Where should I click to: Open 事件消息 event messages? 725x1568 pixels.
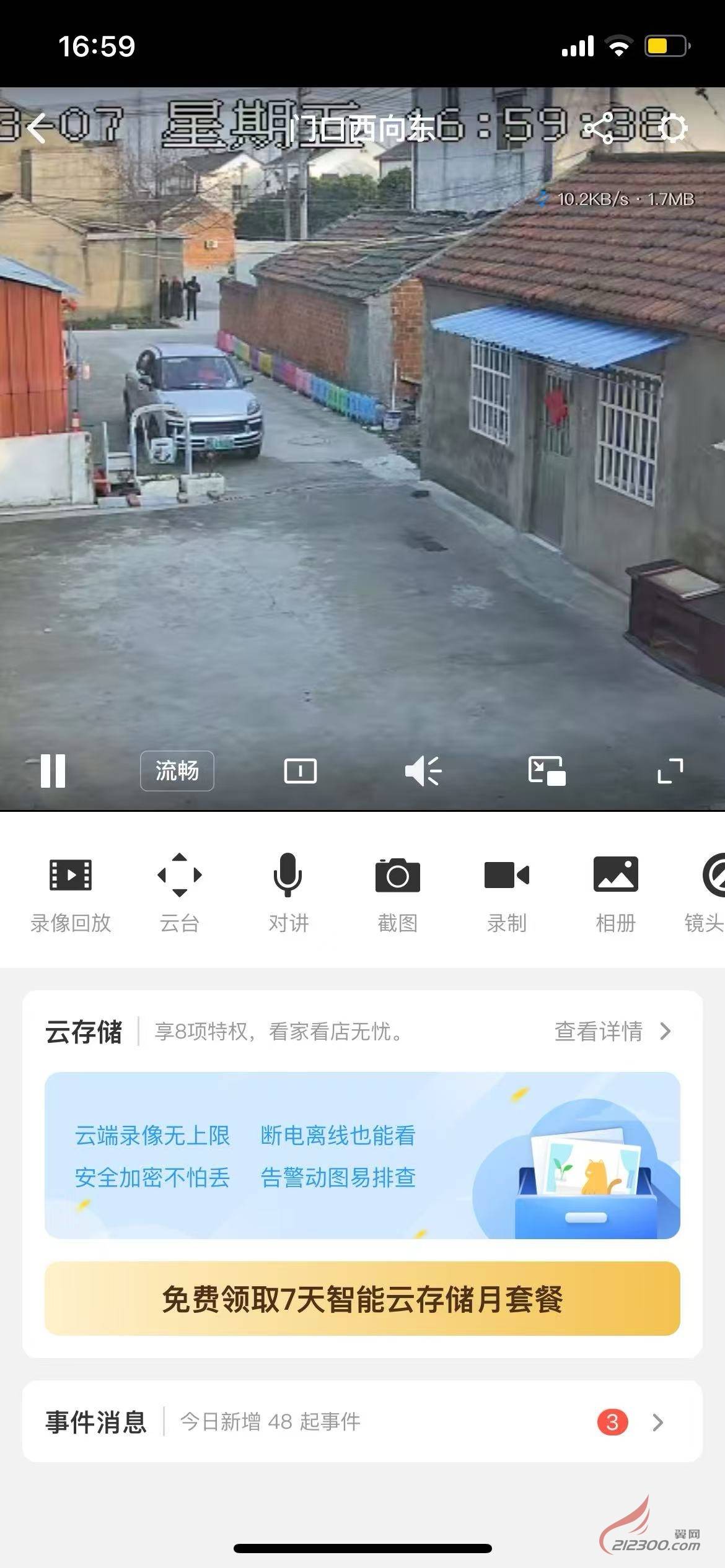point(362,1422)
